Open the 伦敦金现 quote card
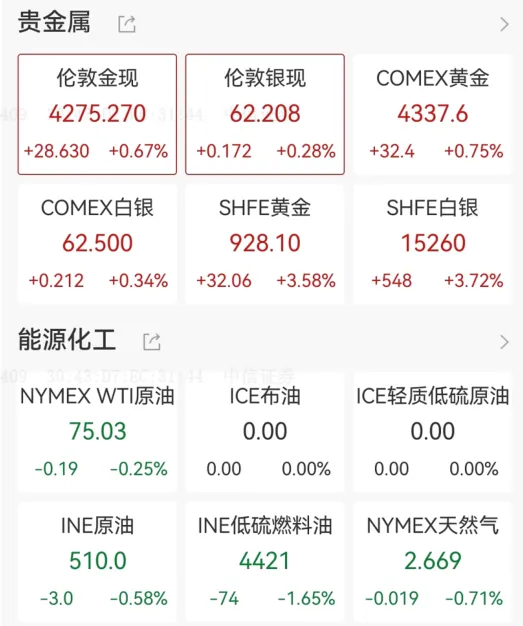The width and height of the screenshot is (523, 626). 97,115
